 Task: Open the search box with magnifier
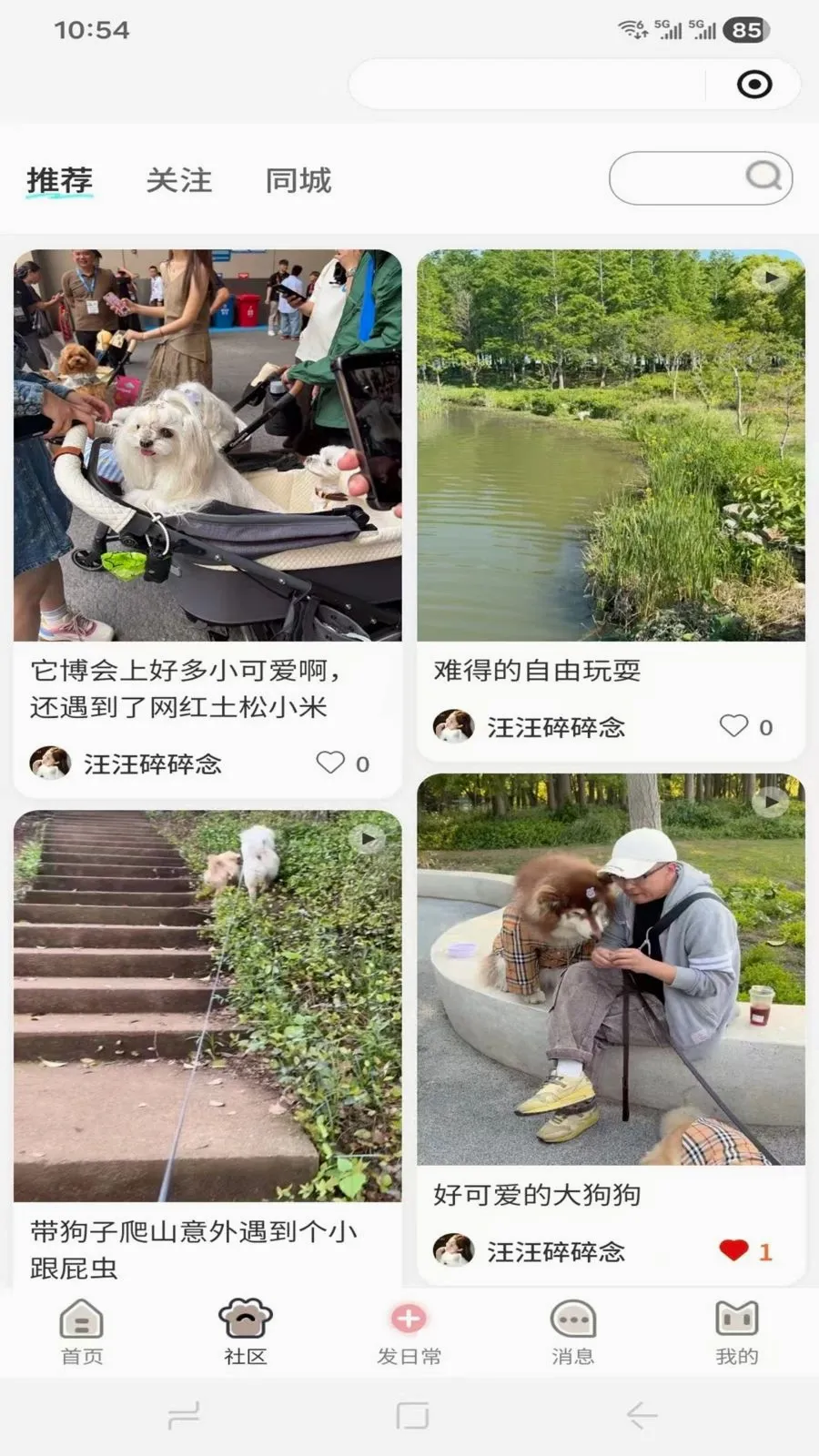701,177
